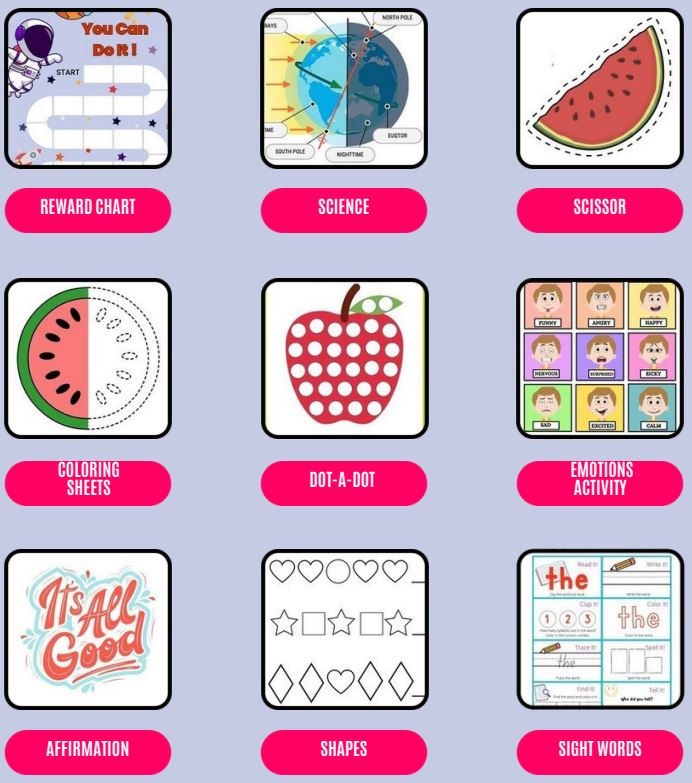Viewport: 692px width, 783px height.
Task: Select the "the" sight word worksheet tile
Action: pos(600,629)
